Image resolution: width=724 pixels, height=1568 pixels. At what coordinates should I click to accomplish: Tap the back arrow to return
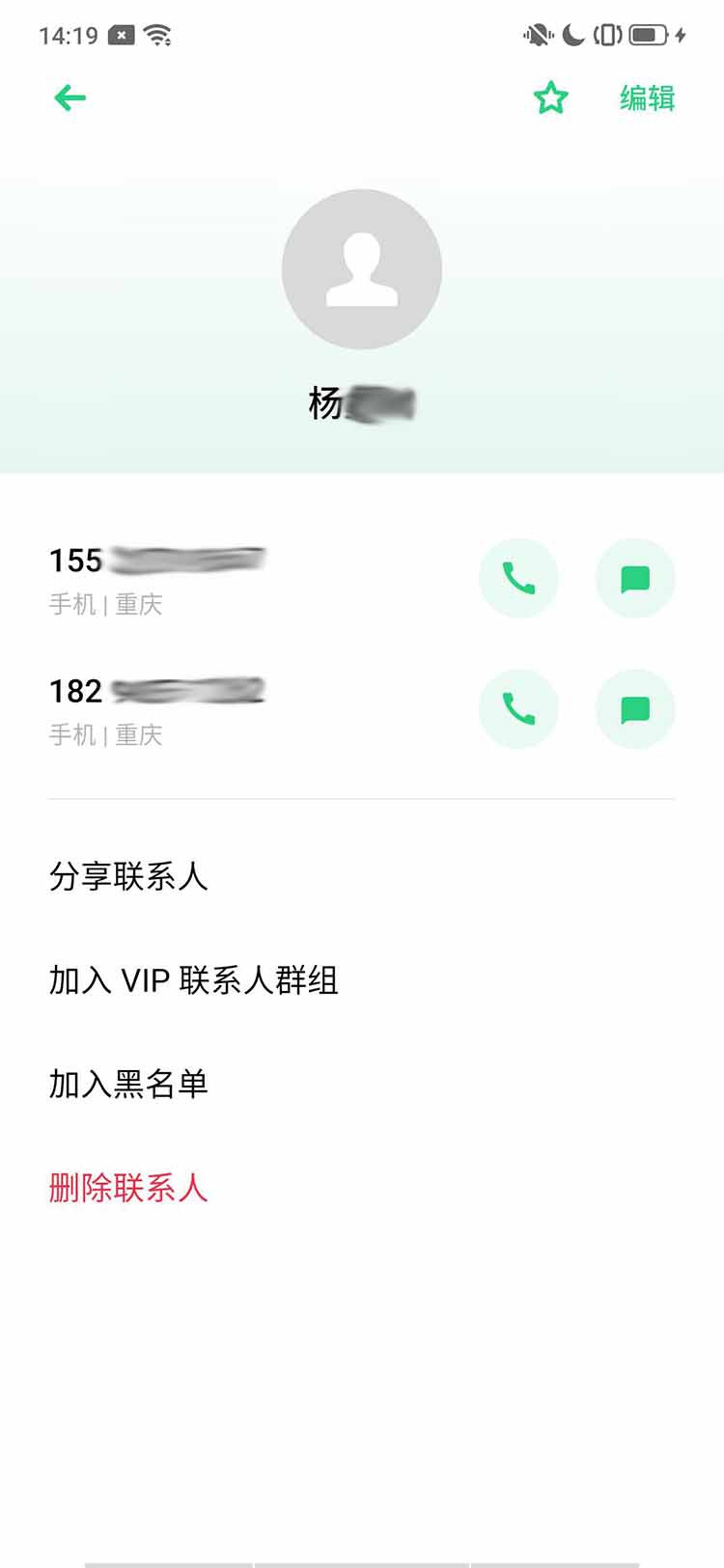pos(68,96)
